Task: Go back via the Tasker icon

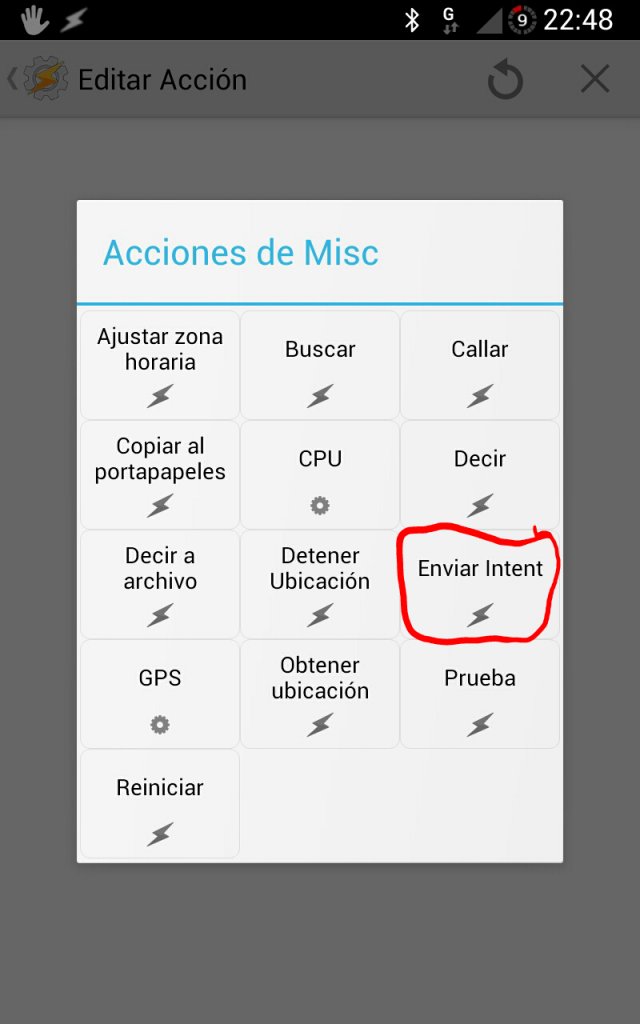Action: (40, 79)
